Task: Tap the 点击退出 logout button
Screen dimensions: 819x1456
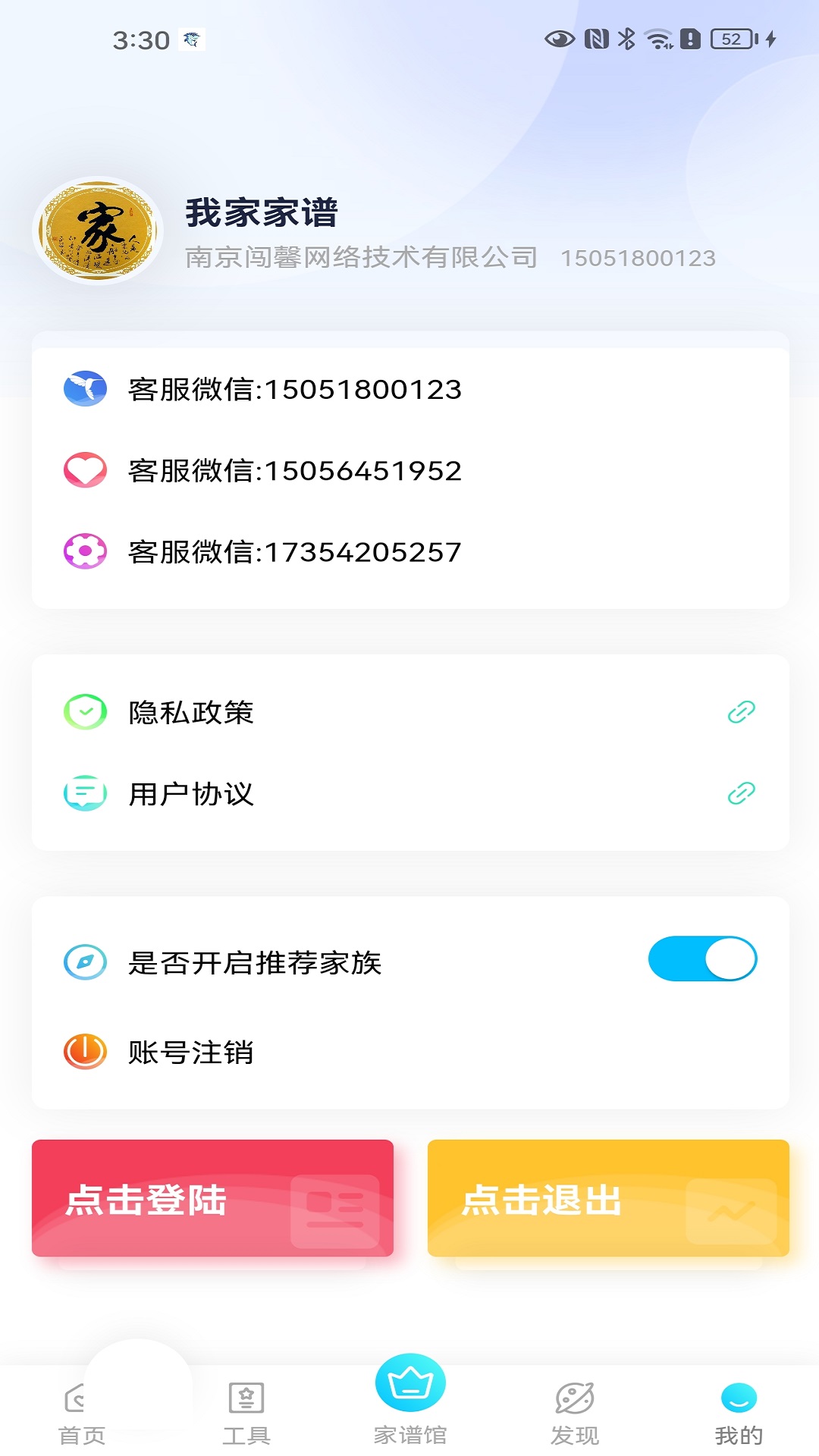Action: [608, 1198]
